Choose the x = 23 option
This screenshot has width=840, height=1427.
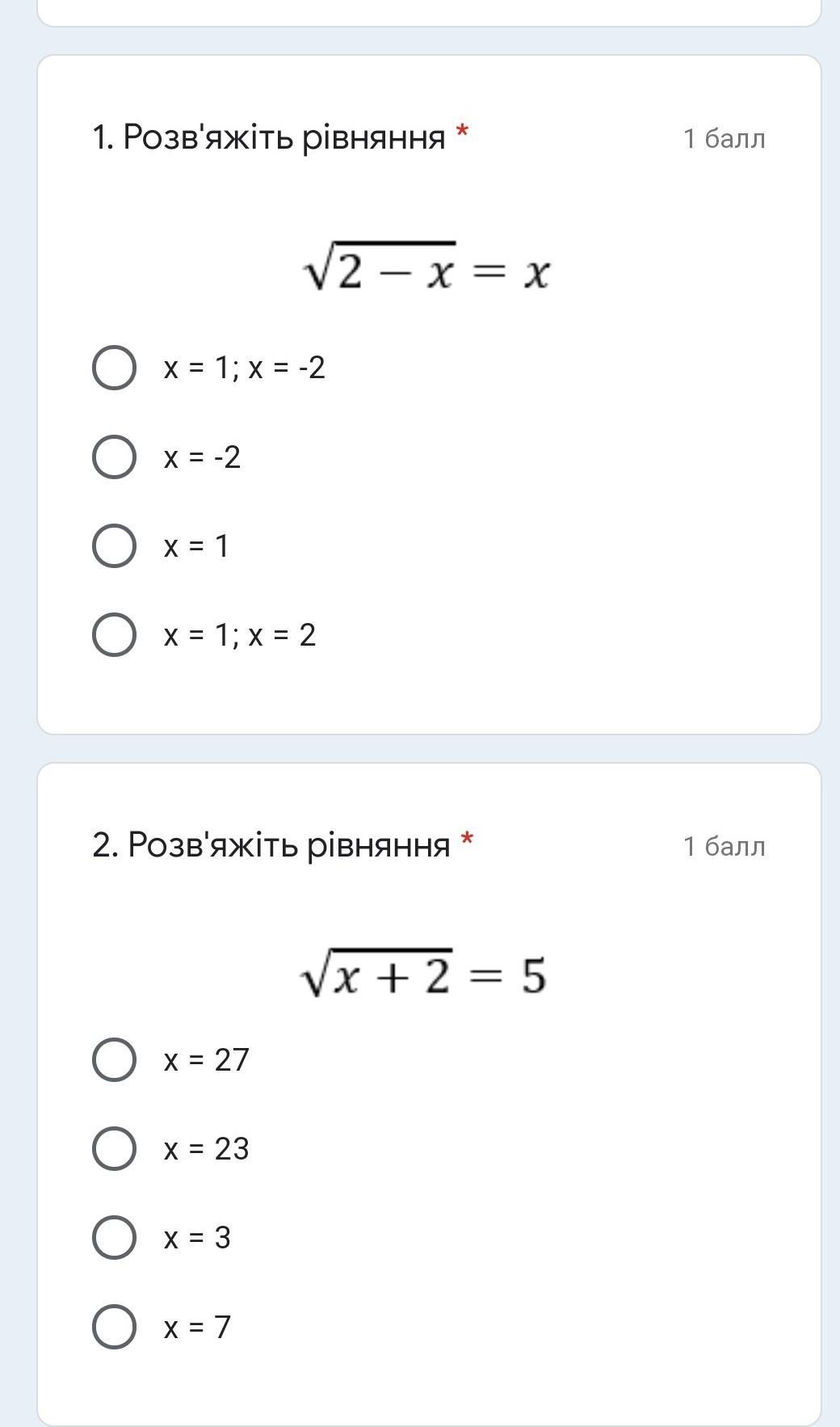click(x=114, y=1149)
